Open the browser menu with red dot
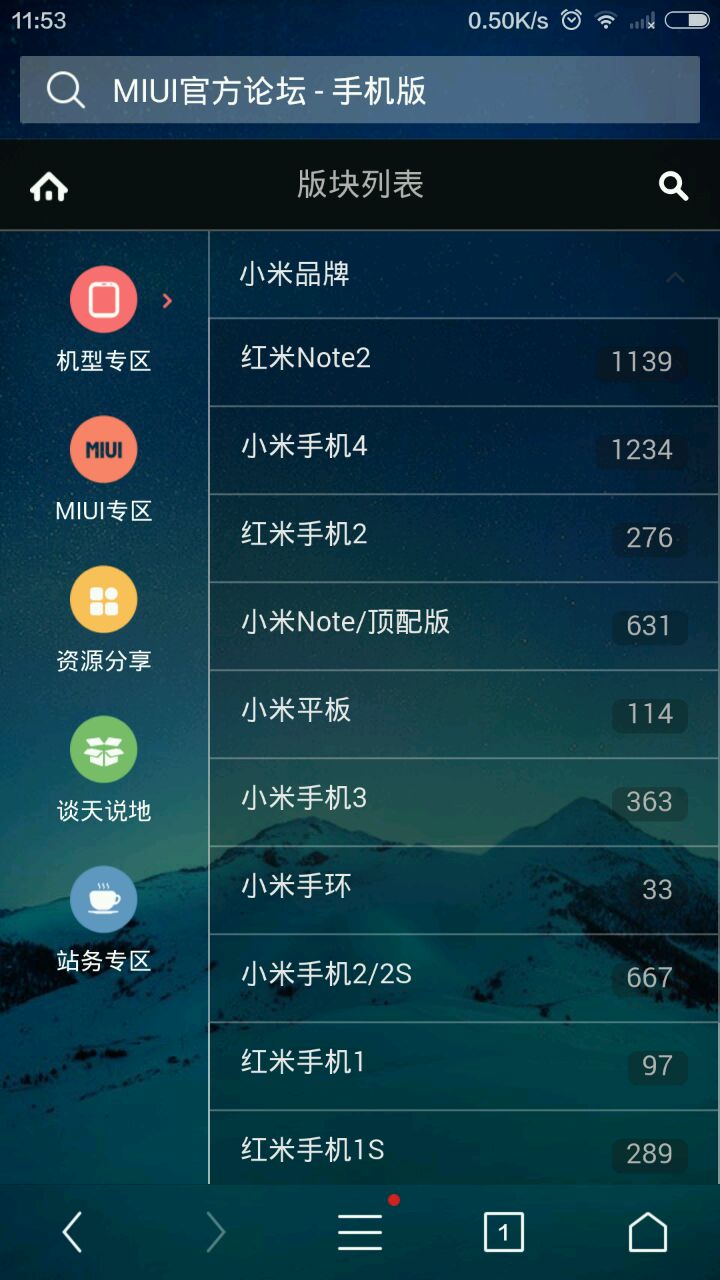 360,1232
